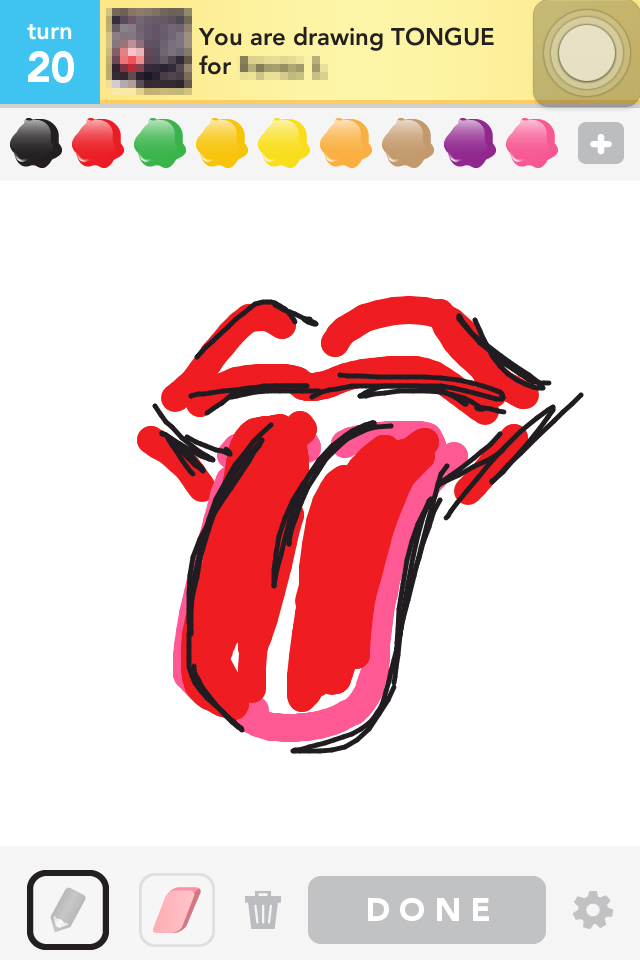
Task: Select the black color
Action: coord(35,143)
